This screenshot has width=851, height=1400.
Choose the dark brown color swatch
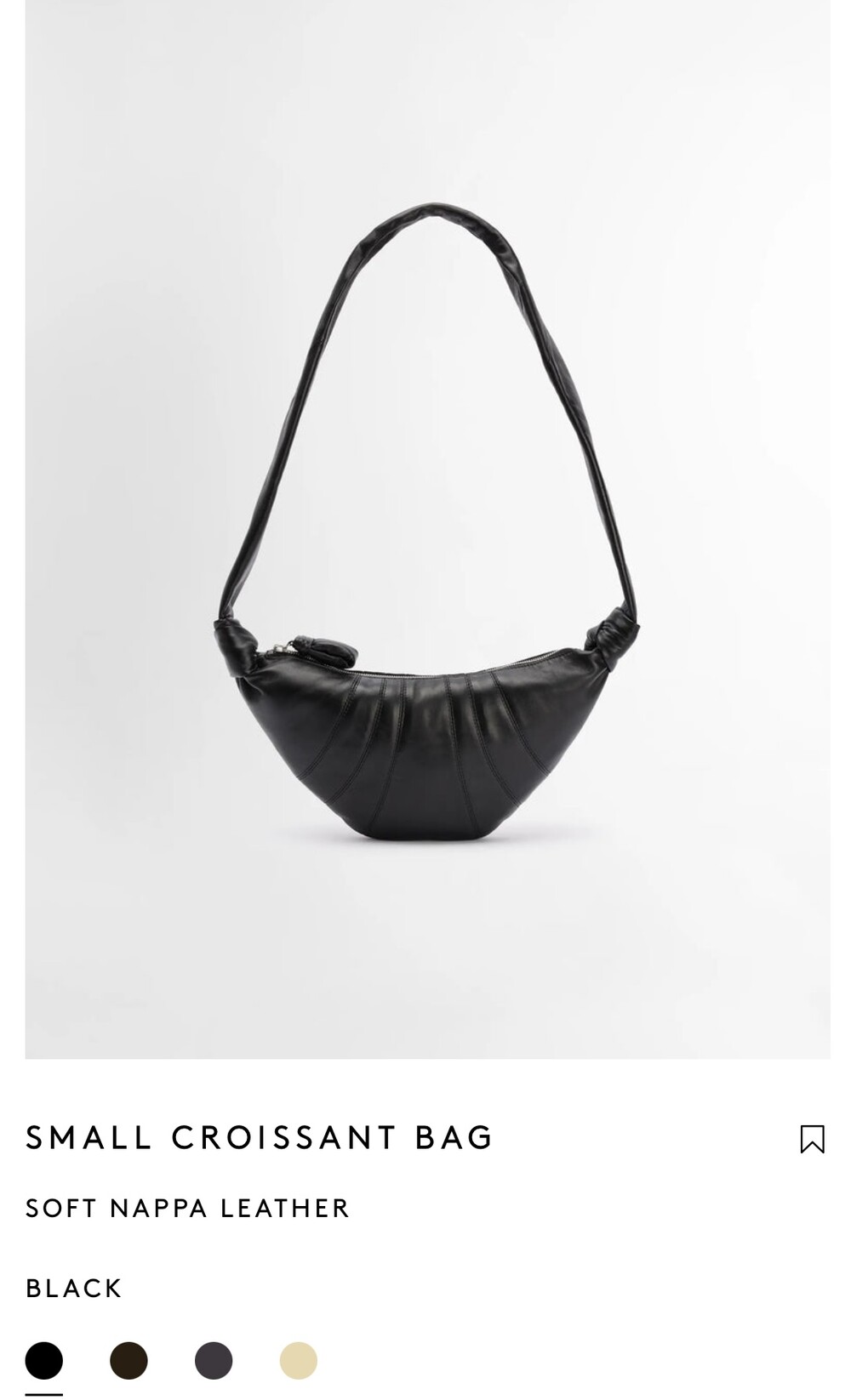coord(129,1361)
